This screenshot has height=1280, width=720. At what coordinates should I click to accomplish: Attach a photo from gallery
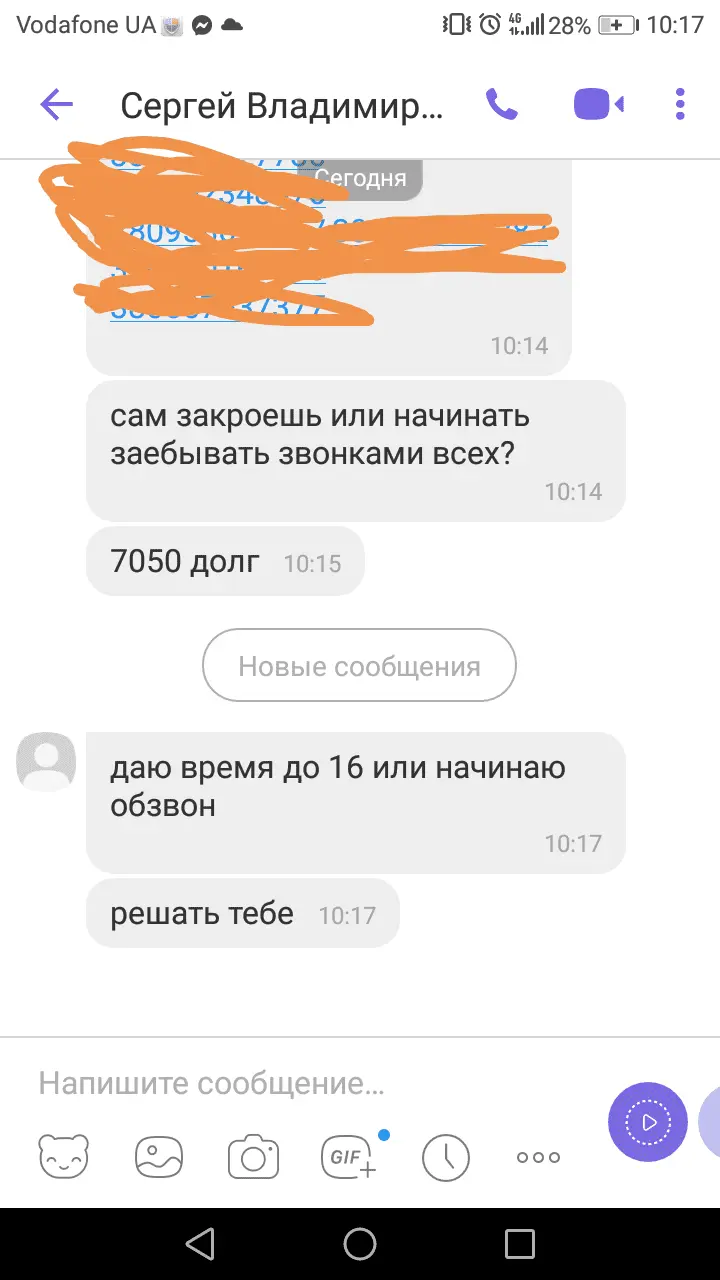(159, 1157)
